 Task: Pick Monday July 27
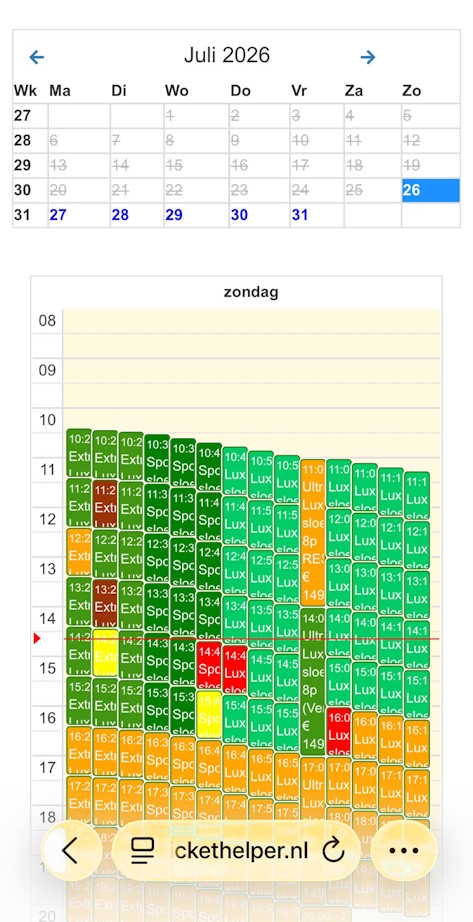[x=58, y=215]
